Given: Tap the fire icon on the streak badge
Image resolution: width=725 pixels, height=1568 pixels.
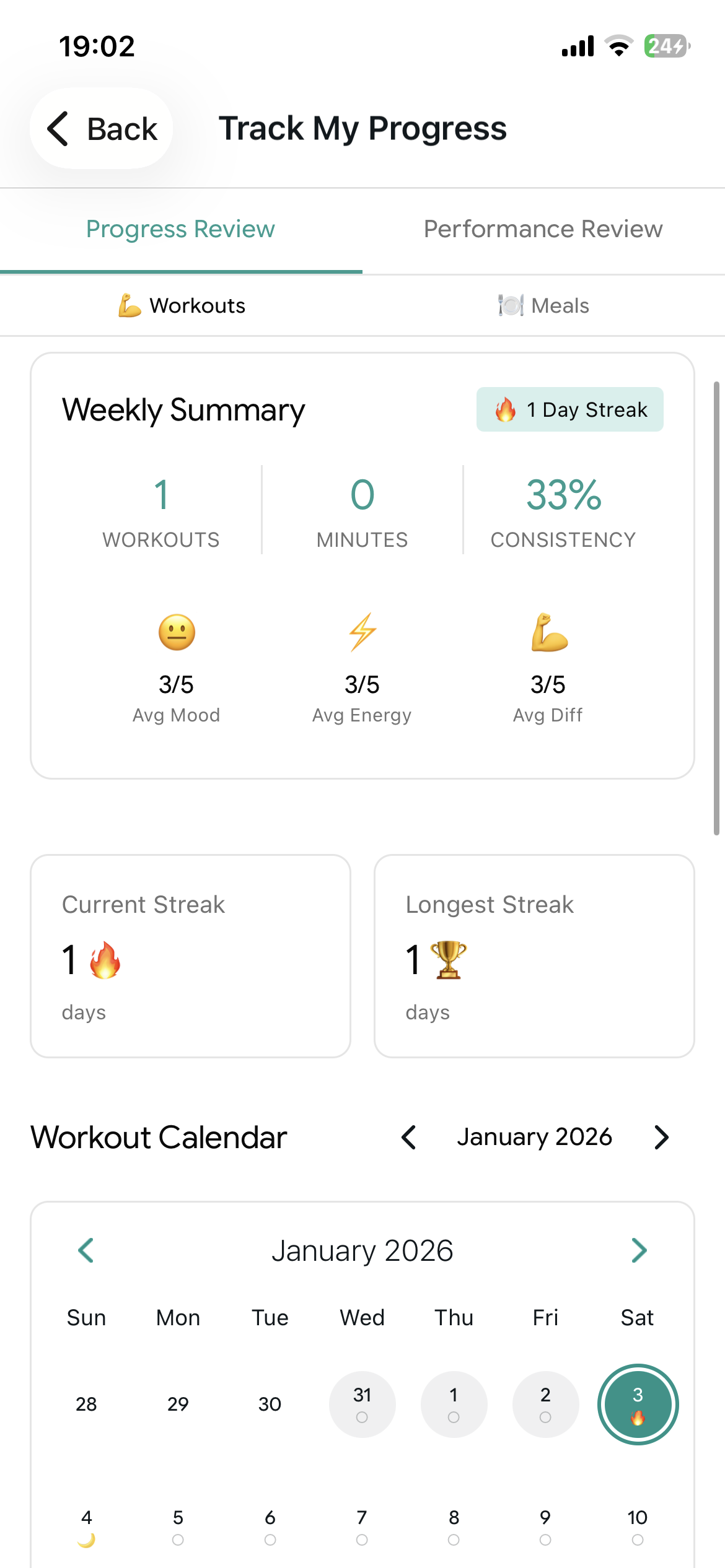Looking at the screenshot, I should (505, 409).
